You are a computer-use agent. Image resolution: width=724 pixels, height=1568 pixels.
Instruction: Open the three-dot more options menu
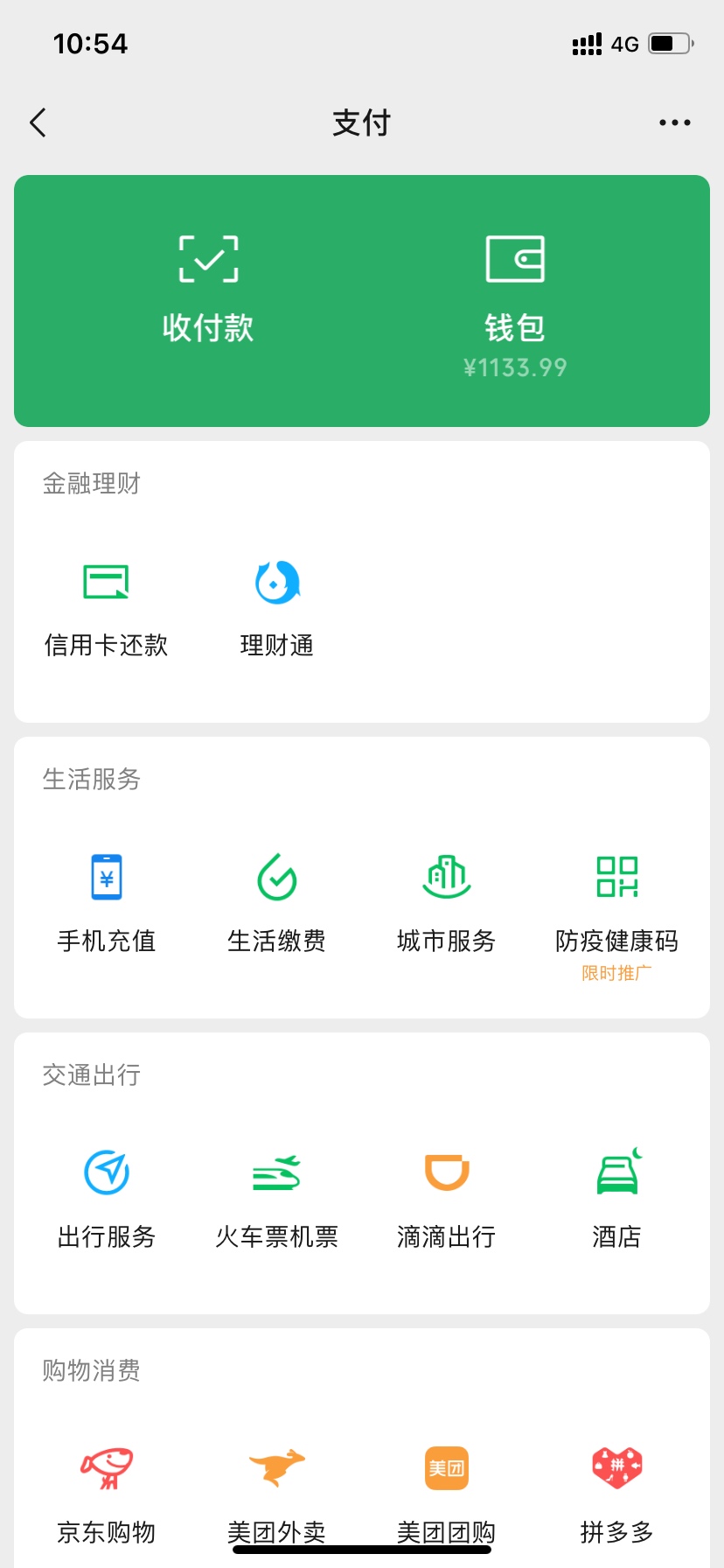[675, 123]
